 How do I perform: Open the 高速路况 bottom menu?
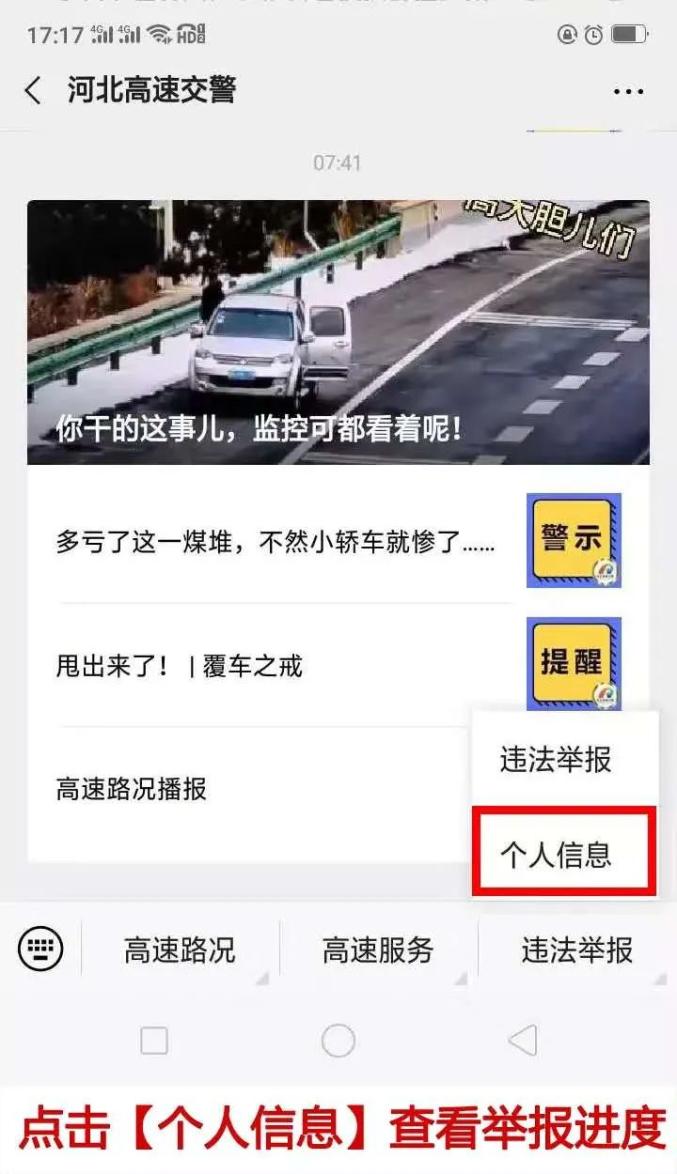pyautogui.click(x=180, y=950)
